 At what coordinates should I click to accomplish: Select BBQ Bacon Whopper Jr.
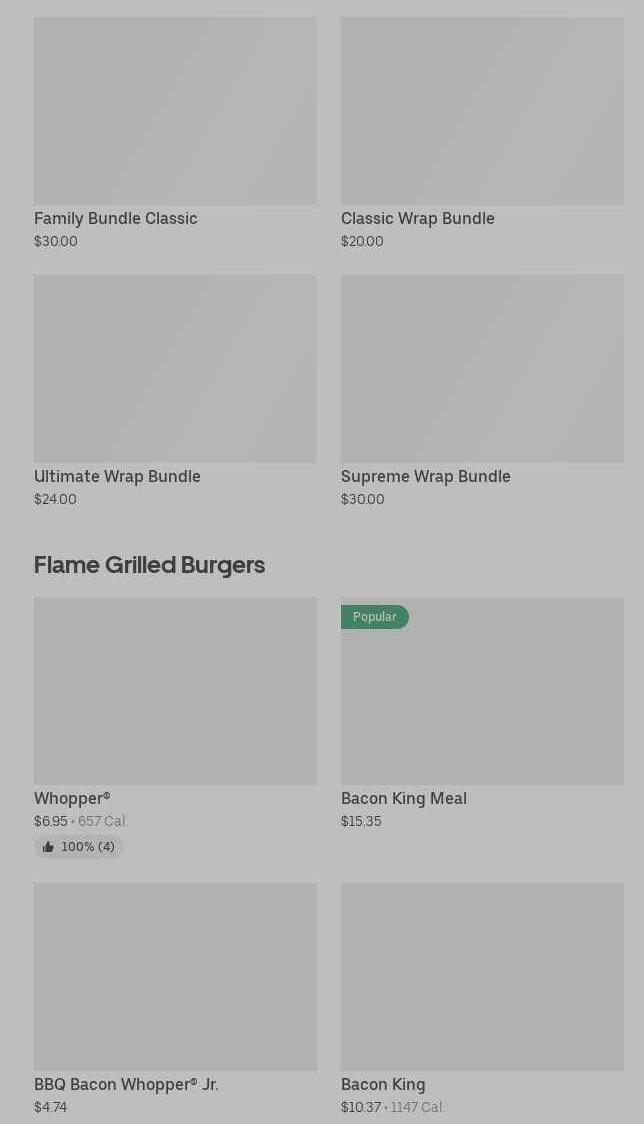pos(175,999)
